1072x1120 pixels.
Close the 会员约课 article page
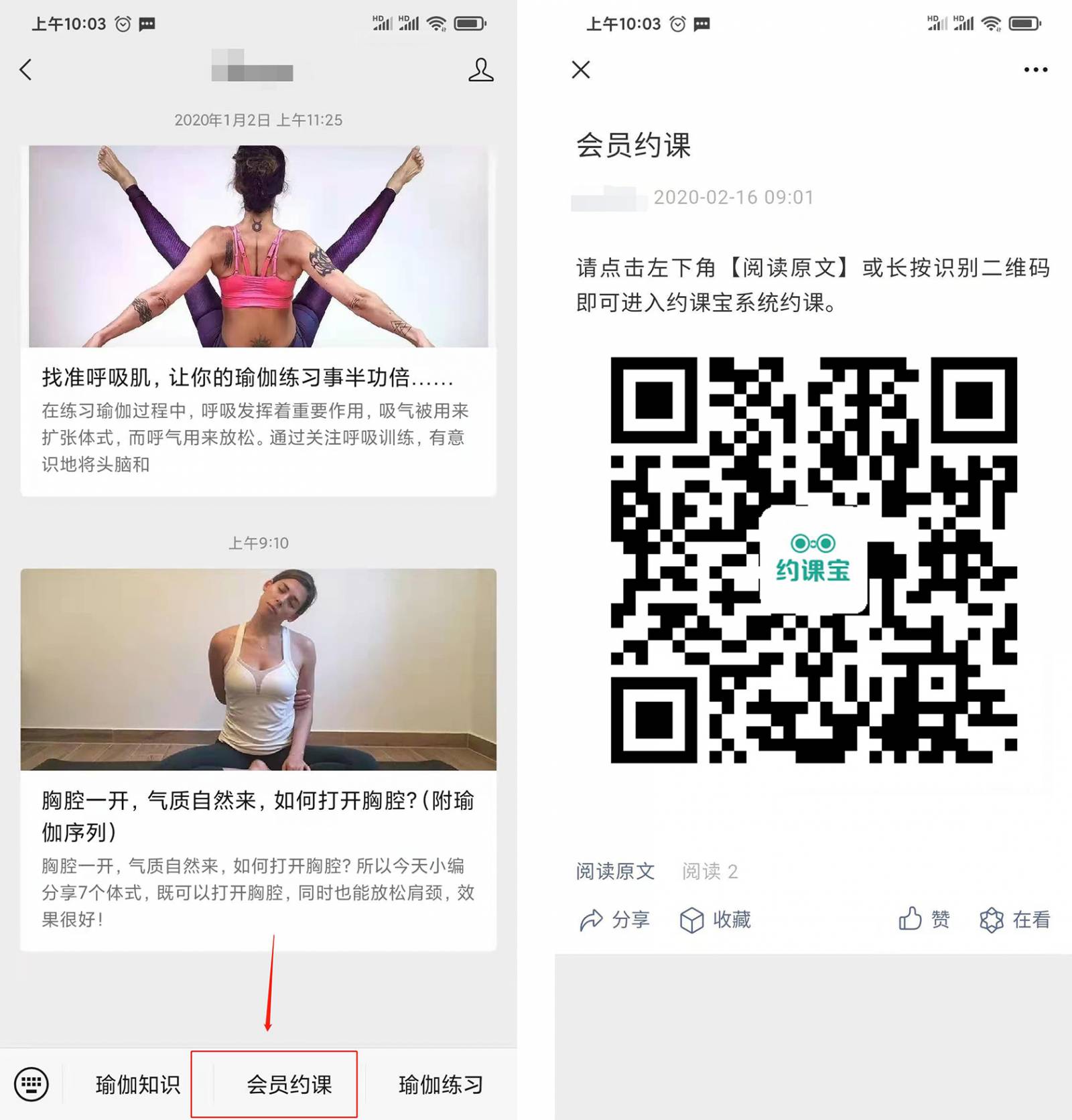581,70
